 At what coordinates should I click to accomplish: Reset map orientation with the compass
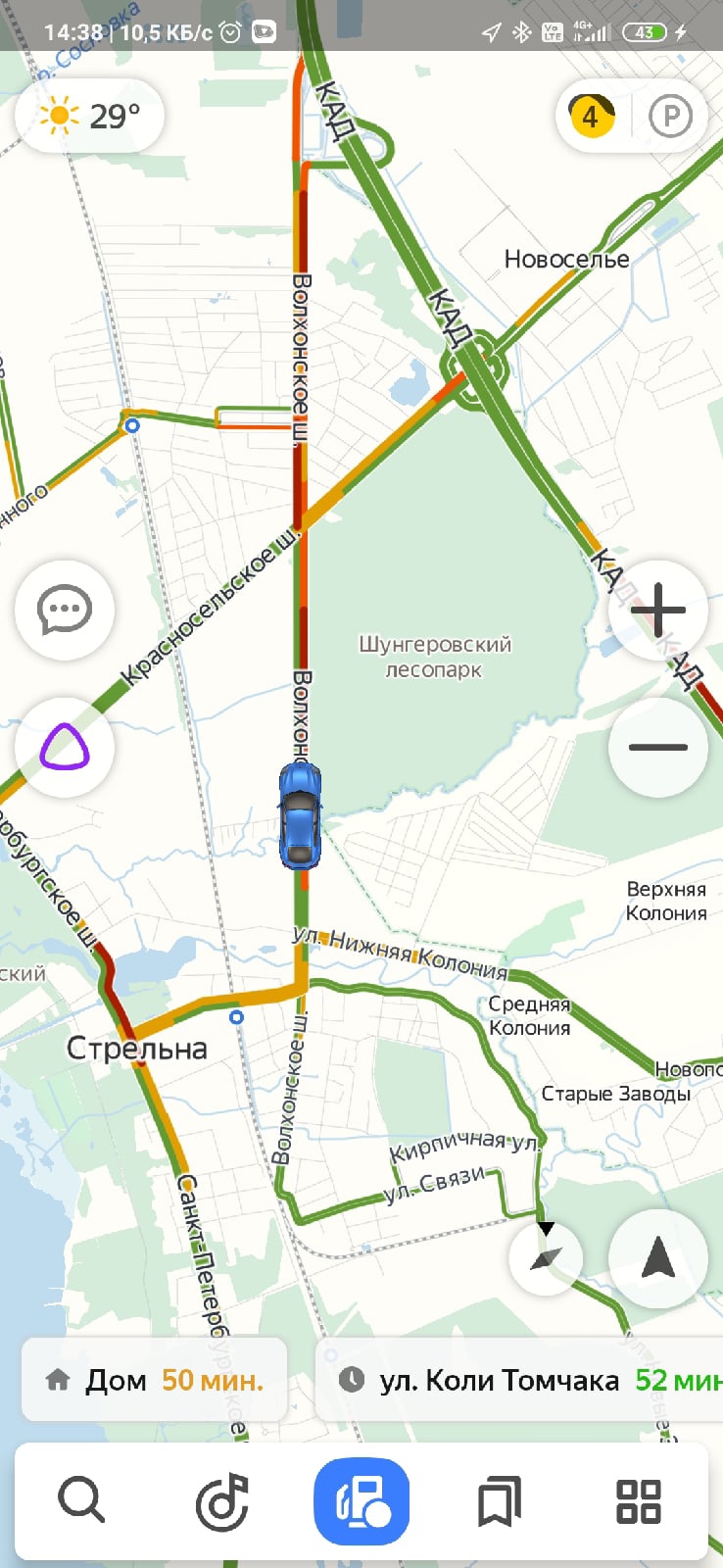(x=546, y=1257)
